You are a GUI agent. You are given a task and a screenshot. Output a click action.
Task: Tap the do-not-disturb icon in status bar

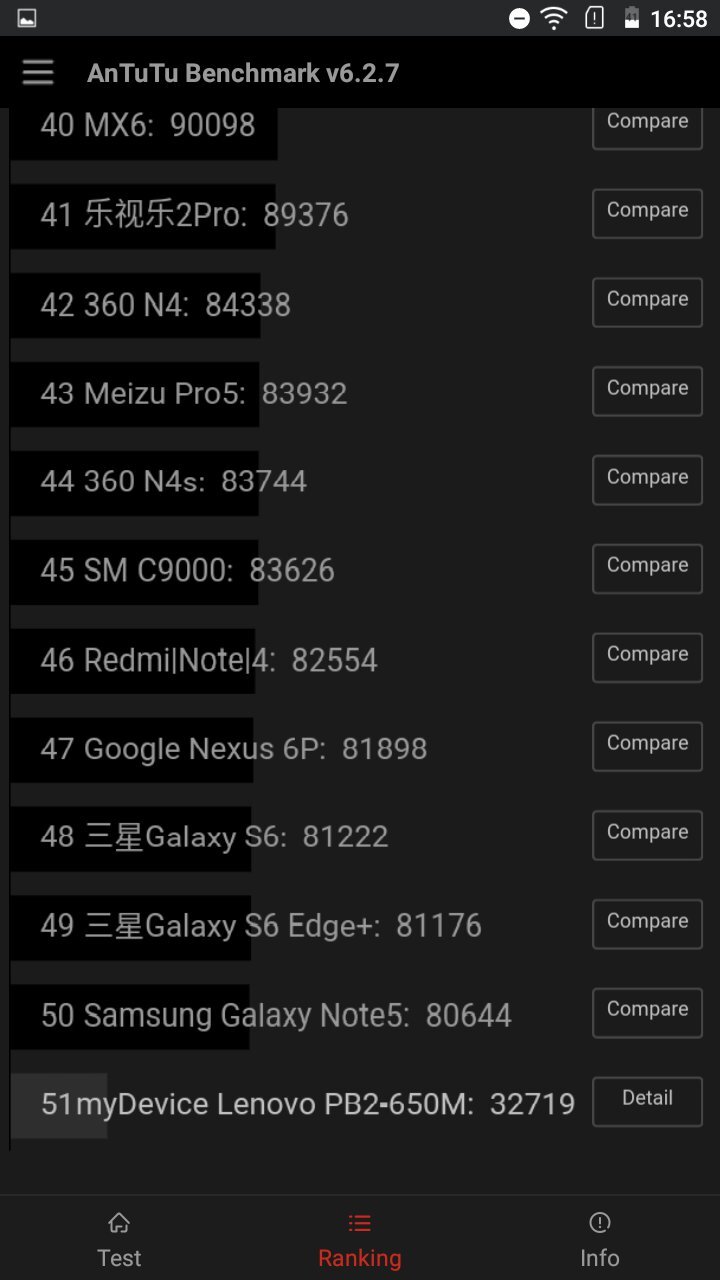(x=518, y=17)
